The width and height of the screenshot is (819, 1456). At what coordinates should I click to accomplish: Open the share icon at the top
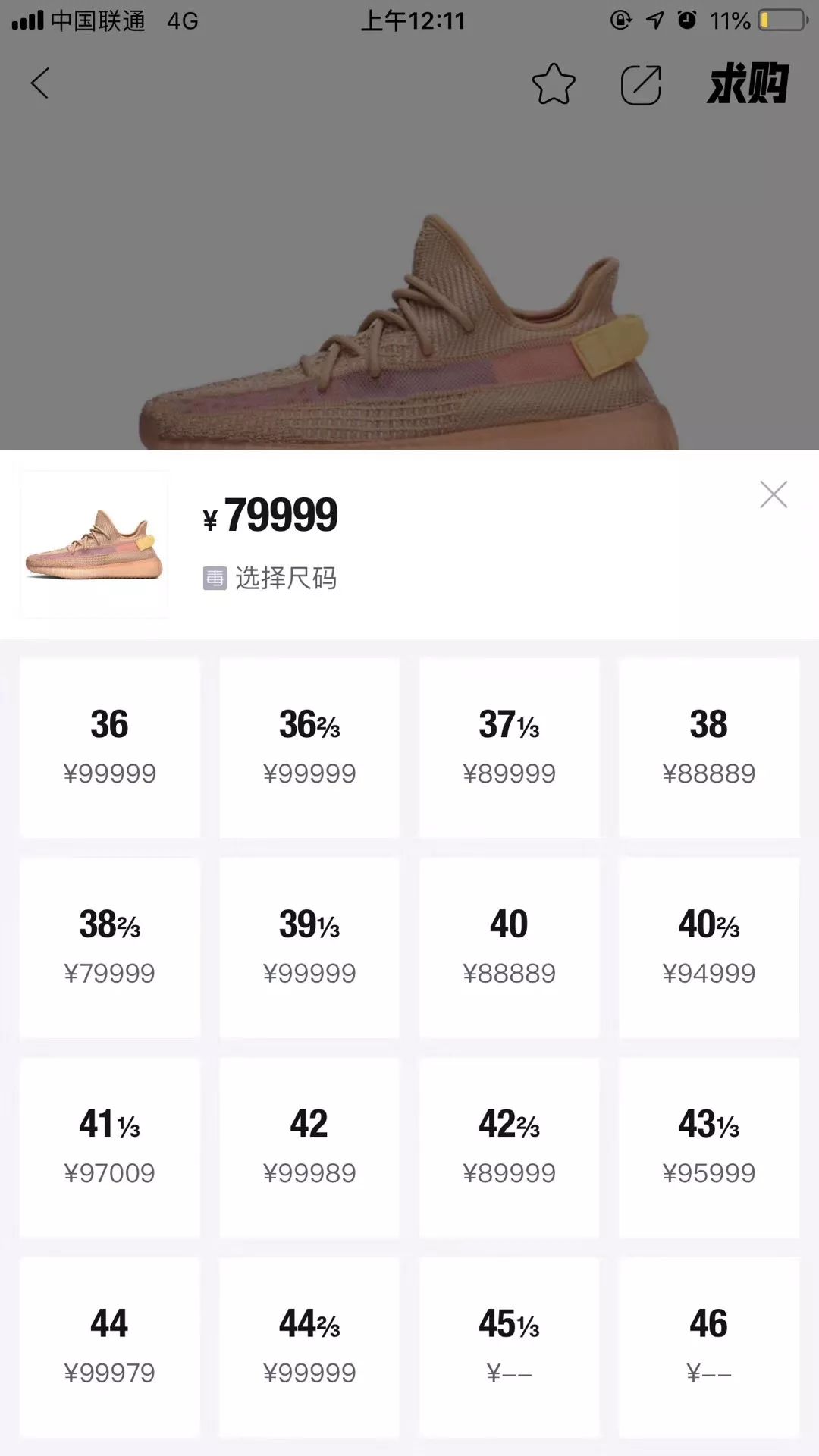click(x=641, y=84)
